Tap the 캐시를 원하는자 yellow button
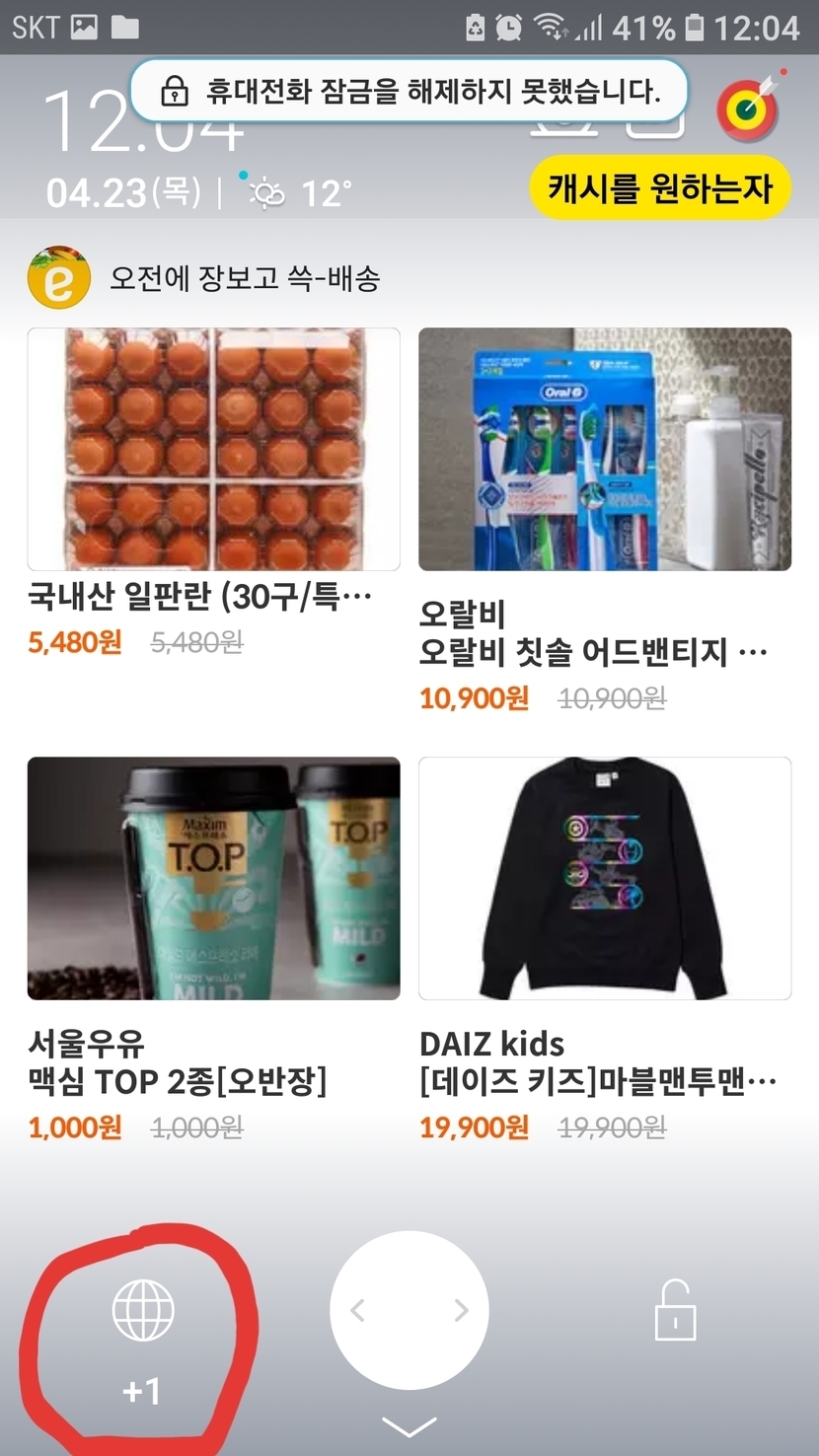Image resolution: width=819 pixels, height=1456 pixels. point(660,187)
